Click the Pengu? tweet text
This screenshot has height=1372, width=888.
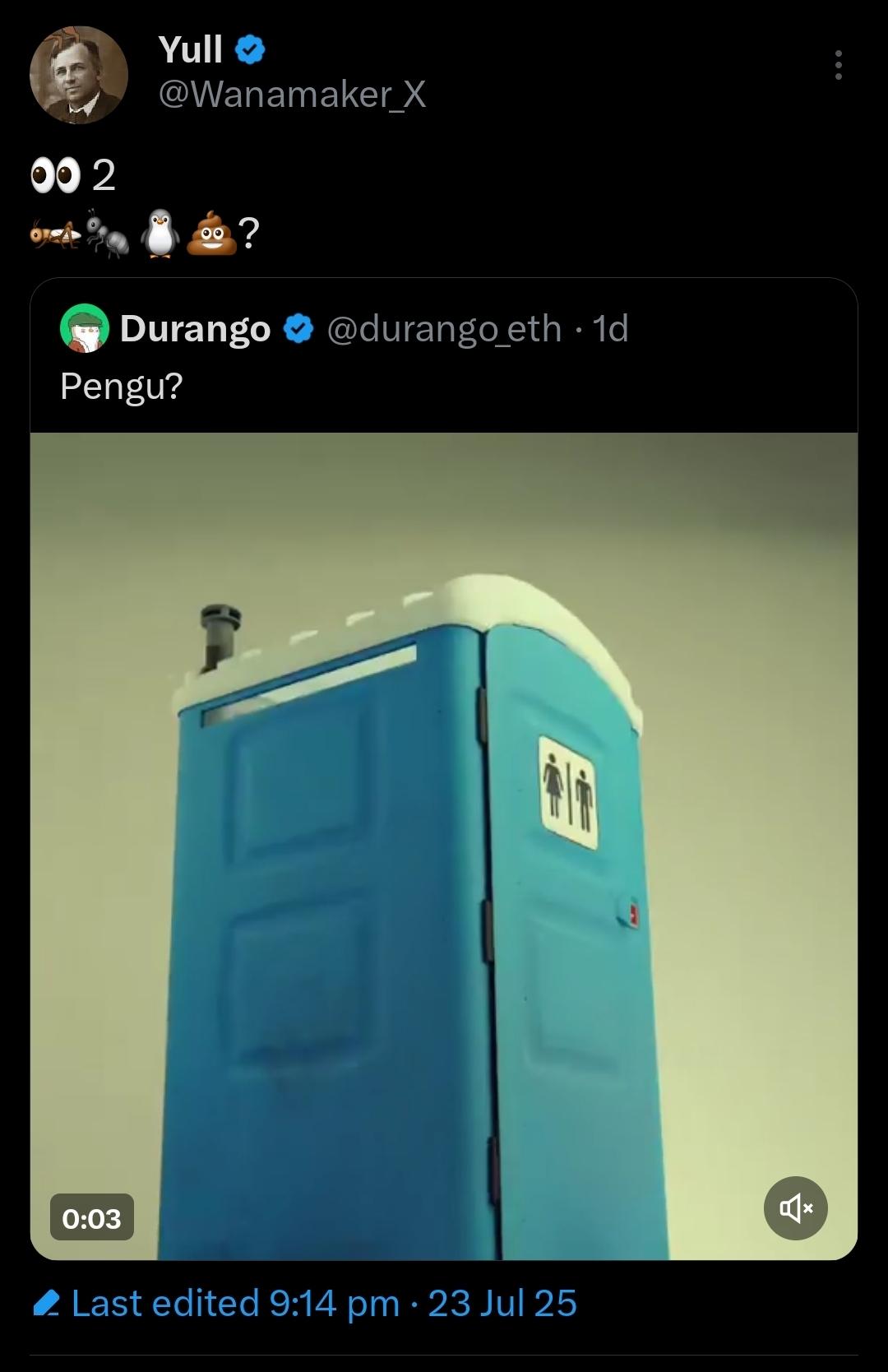click(120, 383)
